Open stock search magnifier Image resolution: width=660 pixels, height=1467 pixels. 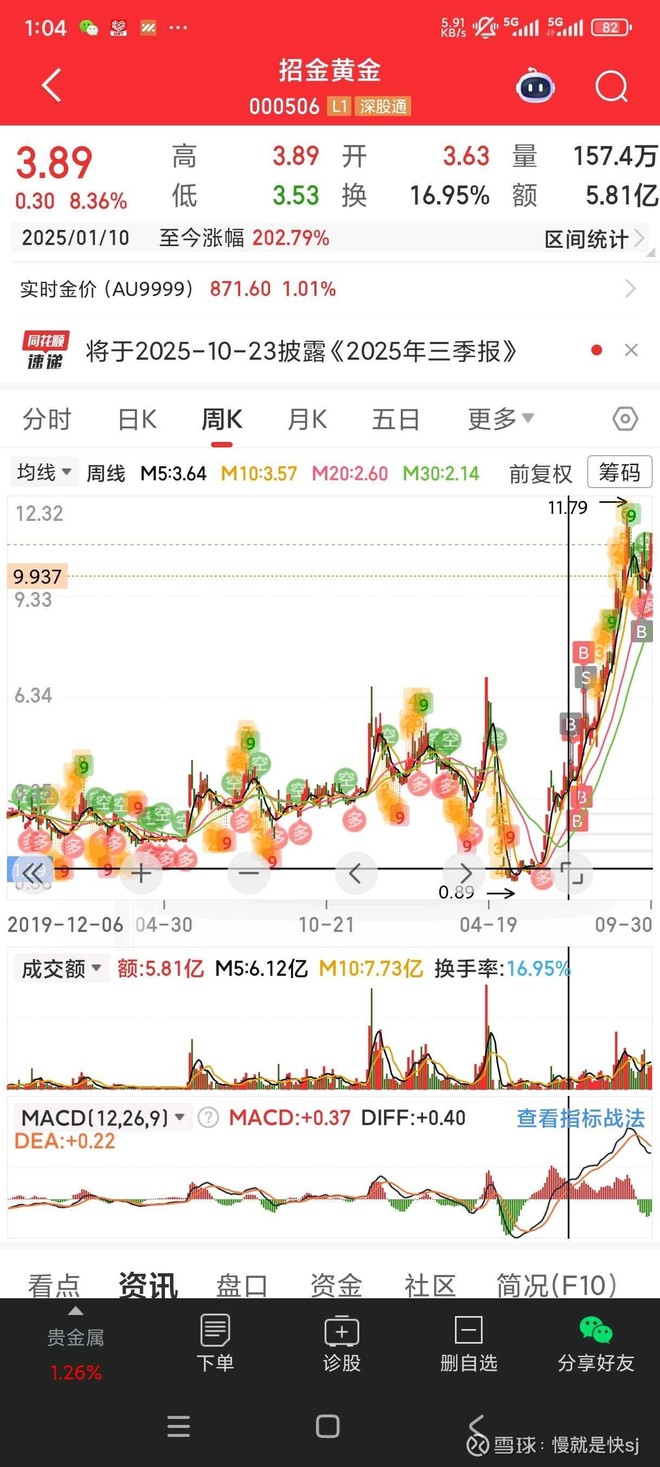[611, 87]
